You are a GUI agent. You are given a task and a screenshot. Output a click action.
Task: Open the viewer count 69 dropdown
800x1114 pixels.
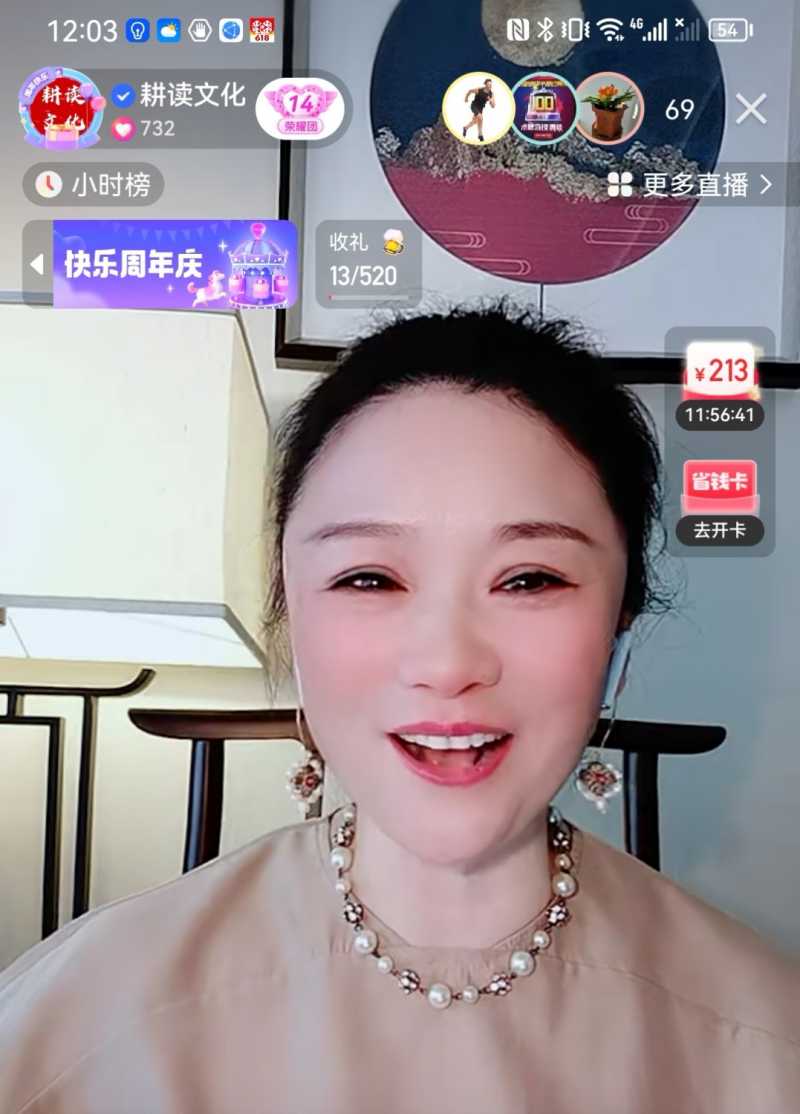681,112
